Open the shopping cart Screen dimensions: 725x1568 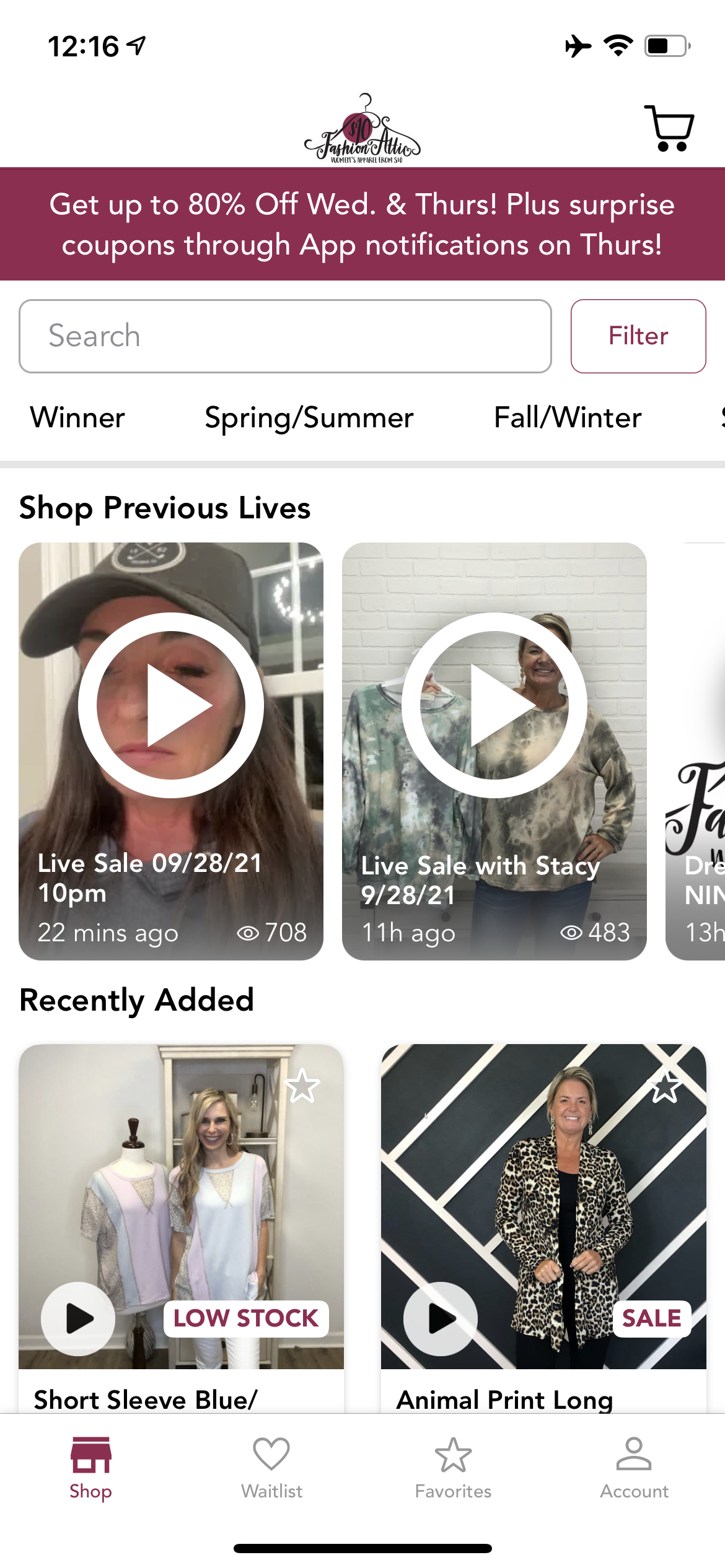[669, 128]
